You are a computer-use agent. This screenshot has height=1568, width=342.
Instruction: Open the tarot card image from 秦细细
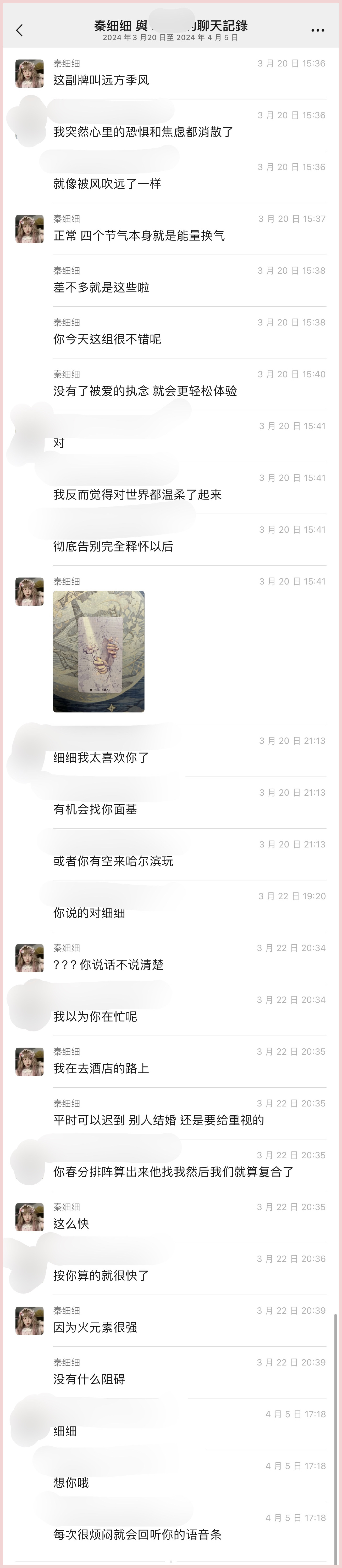99,651
